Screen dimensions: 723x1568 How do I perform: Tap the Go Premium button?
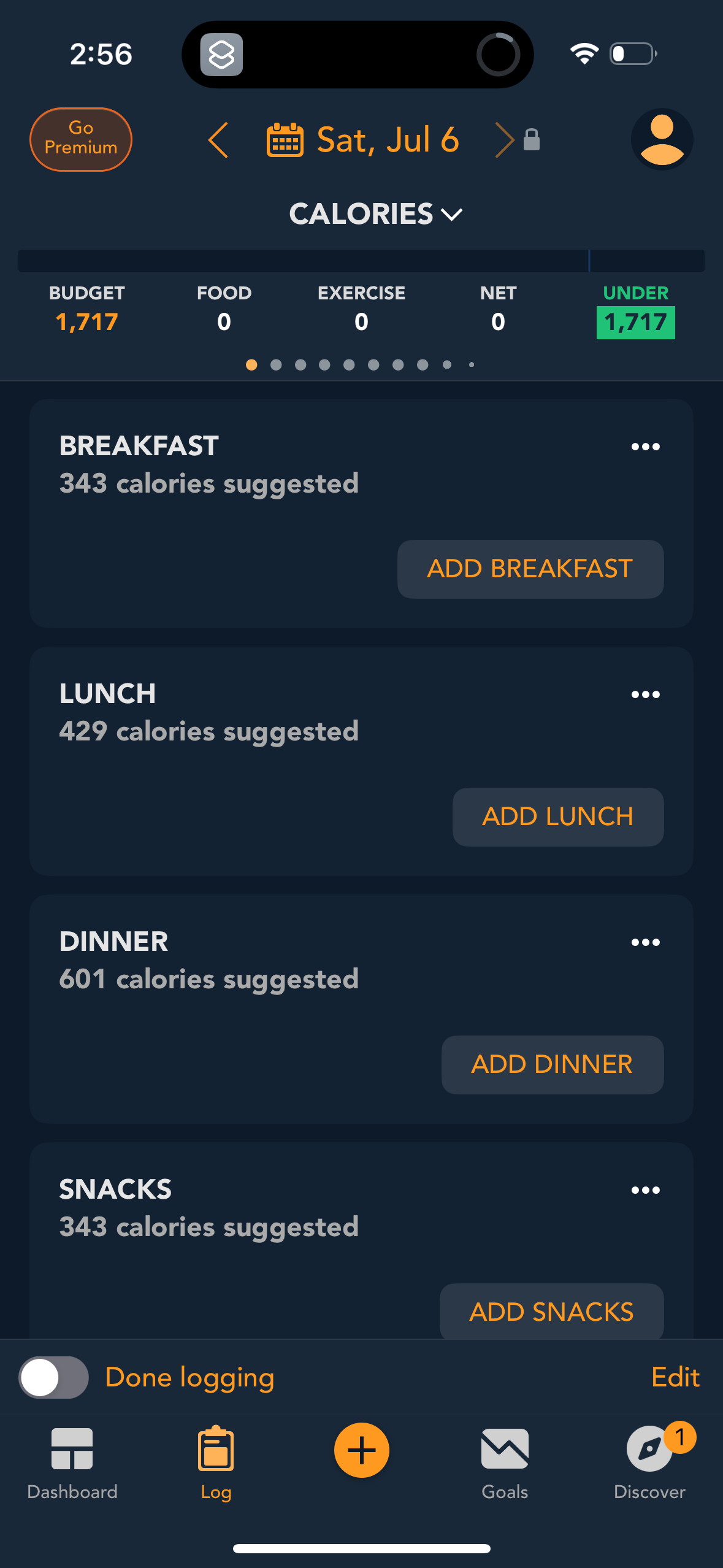click(81, 139)
